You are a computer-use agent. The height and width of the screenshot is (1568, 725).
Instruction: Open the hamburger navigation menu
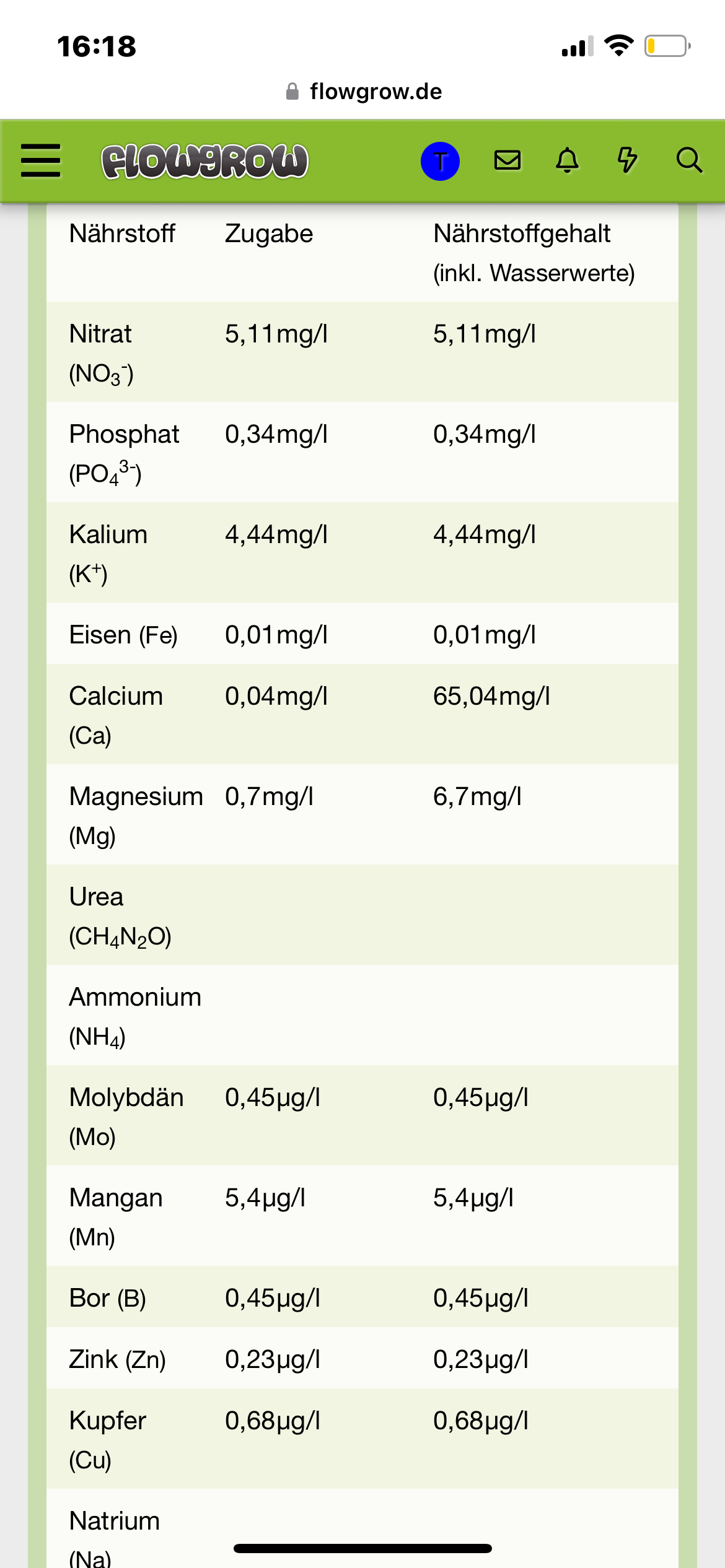[41, 161]
